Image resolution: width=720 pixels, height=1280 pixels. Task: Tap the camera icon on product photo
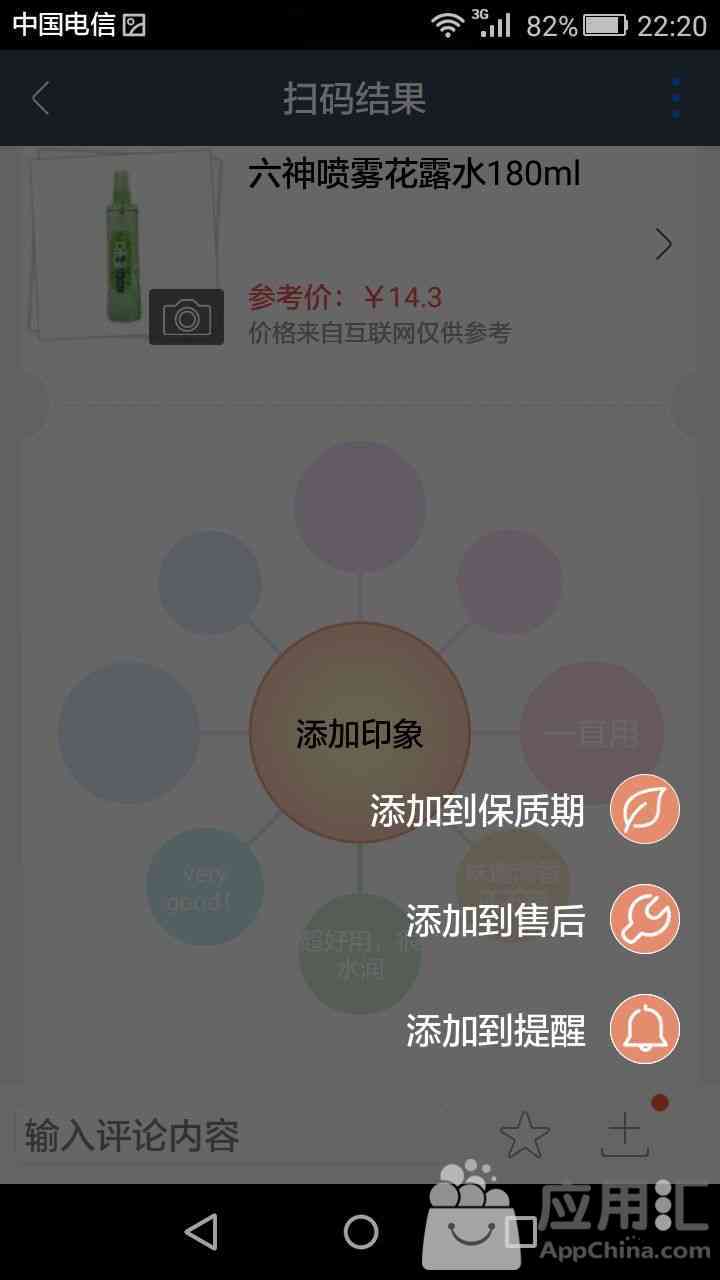186,317
